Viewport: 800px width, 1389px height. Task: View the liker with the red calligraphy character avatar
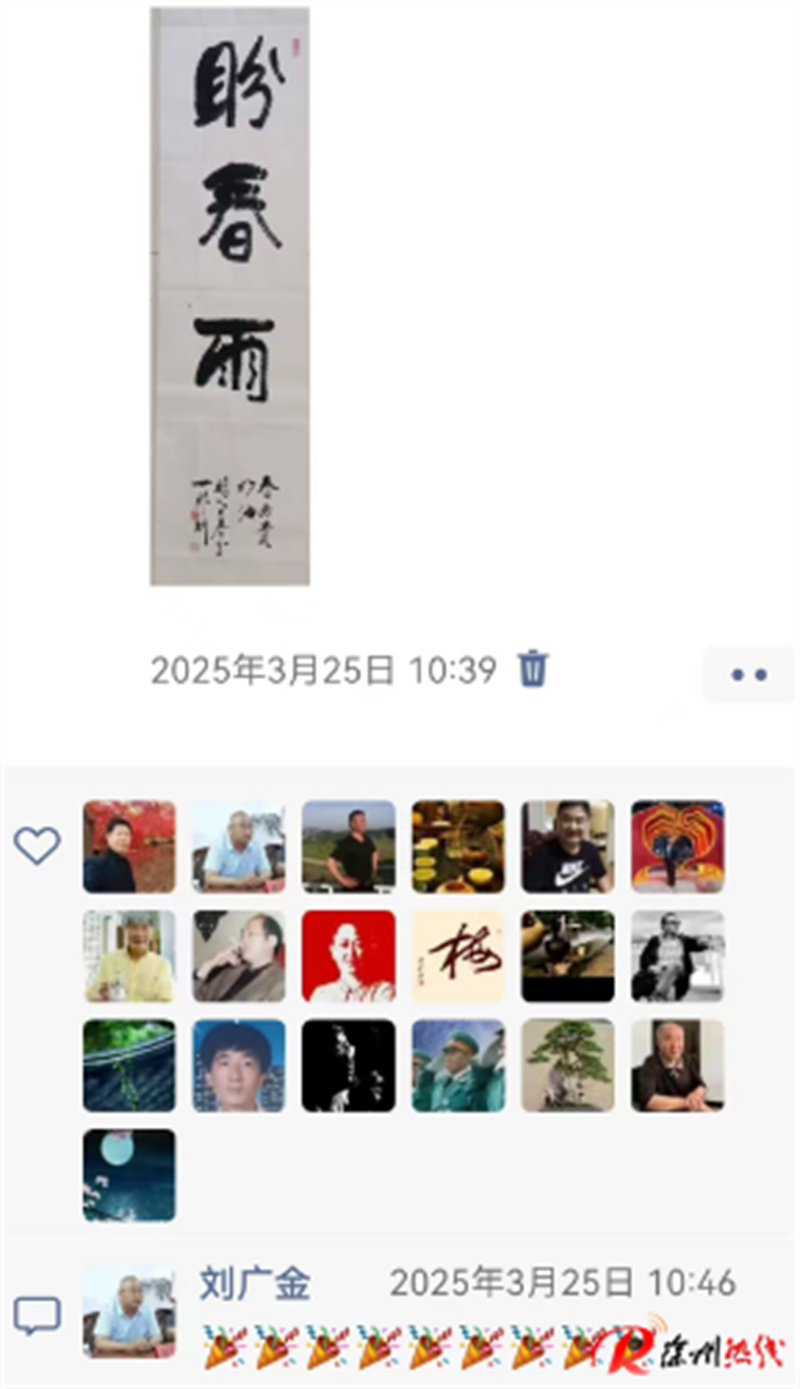tap(458, 956)
